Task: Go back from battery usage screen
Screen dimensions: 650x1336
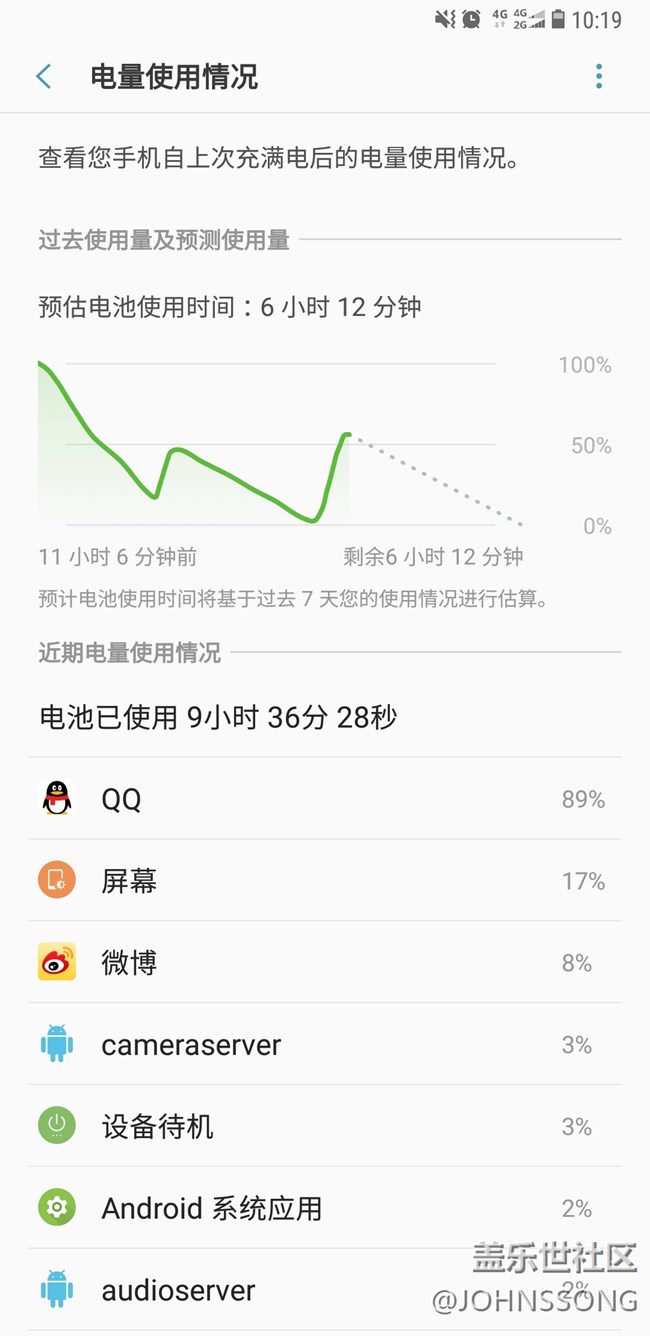Action: [x=44, y=76]
